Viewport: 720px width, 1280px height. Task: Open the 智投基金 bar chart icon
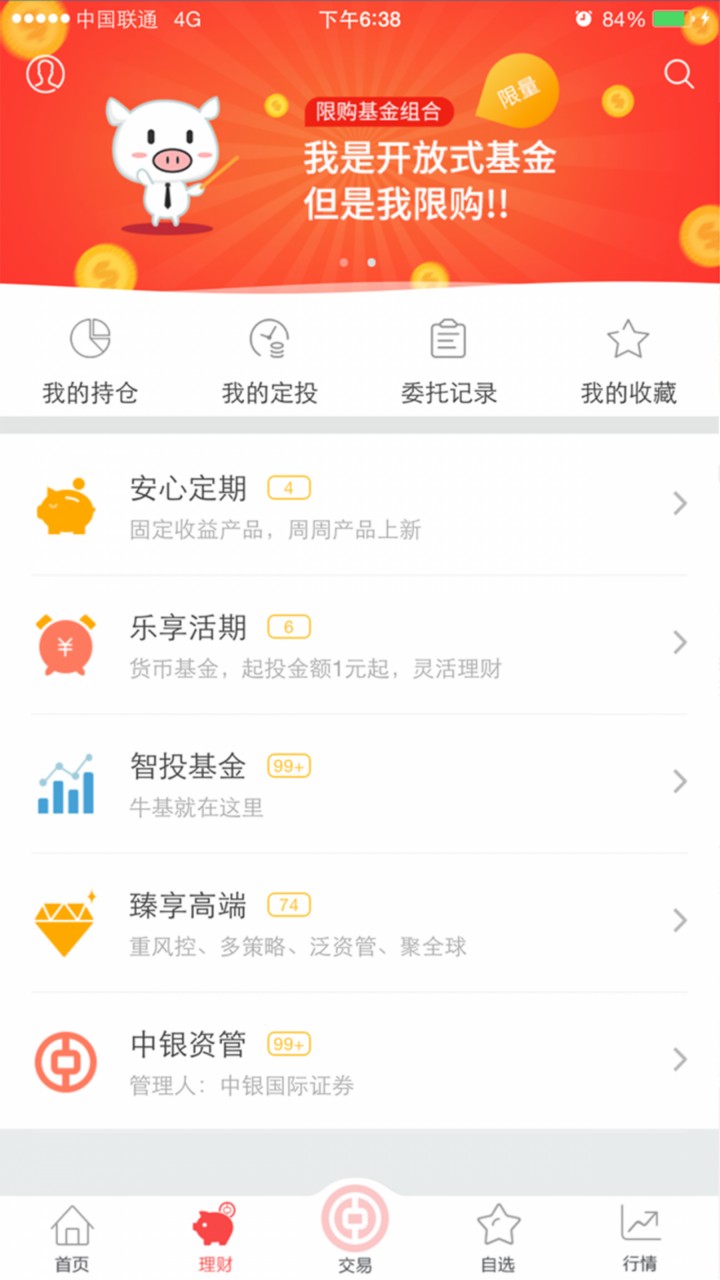pos(65,785)
